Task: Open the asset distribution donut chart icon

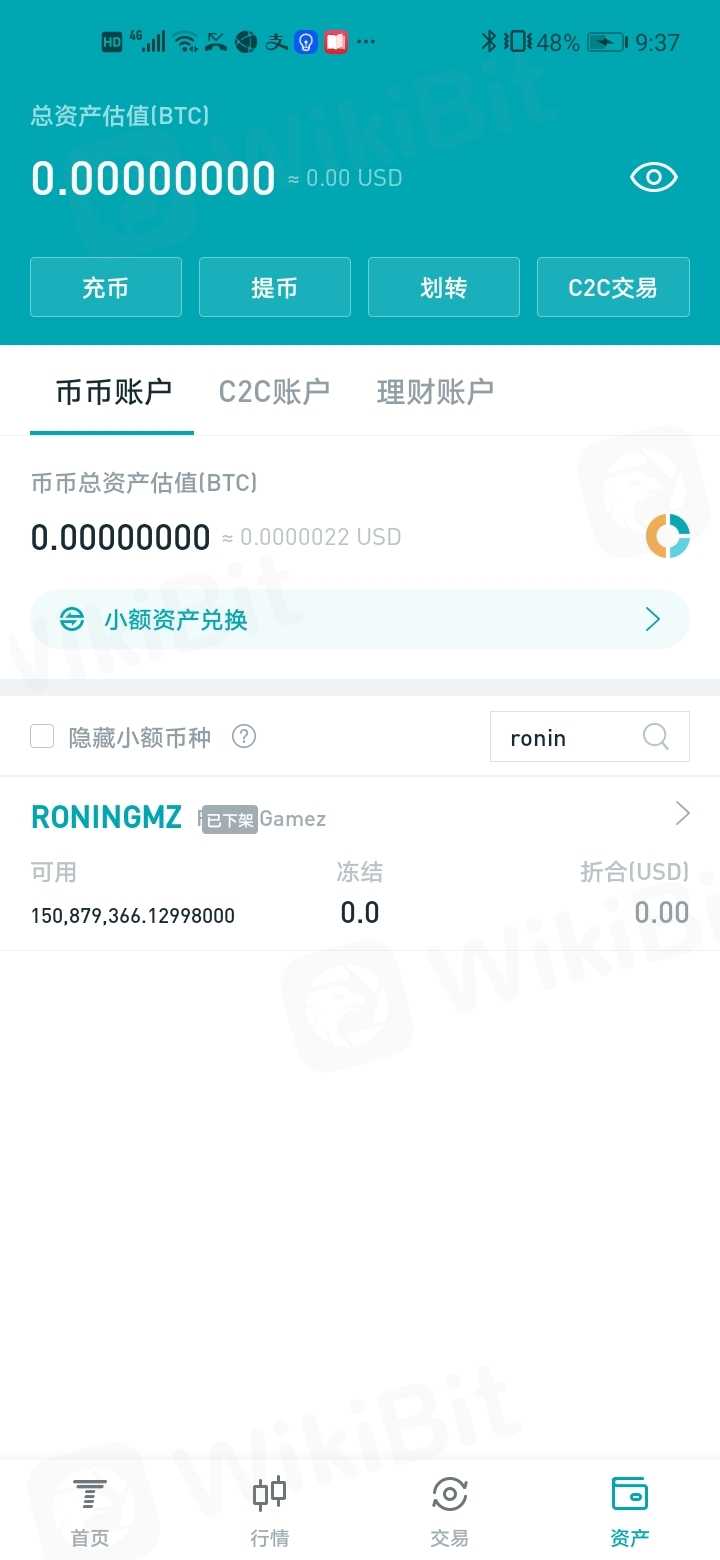Action: (x=667, y=536)
